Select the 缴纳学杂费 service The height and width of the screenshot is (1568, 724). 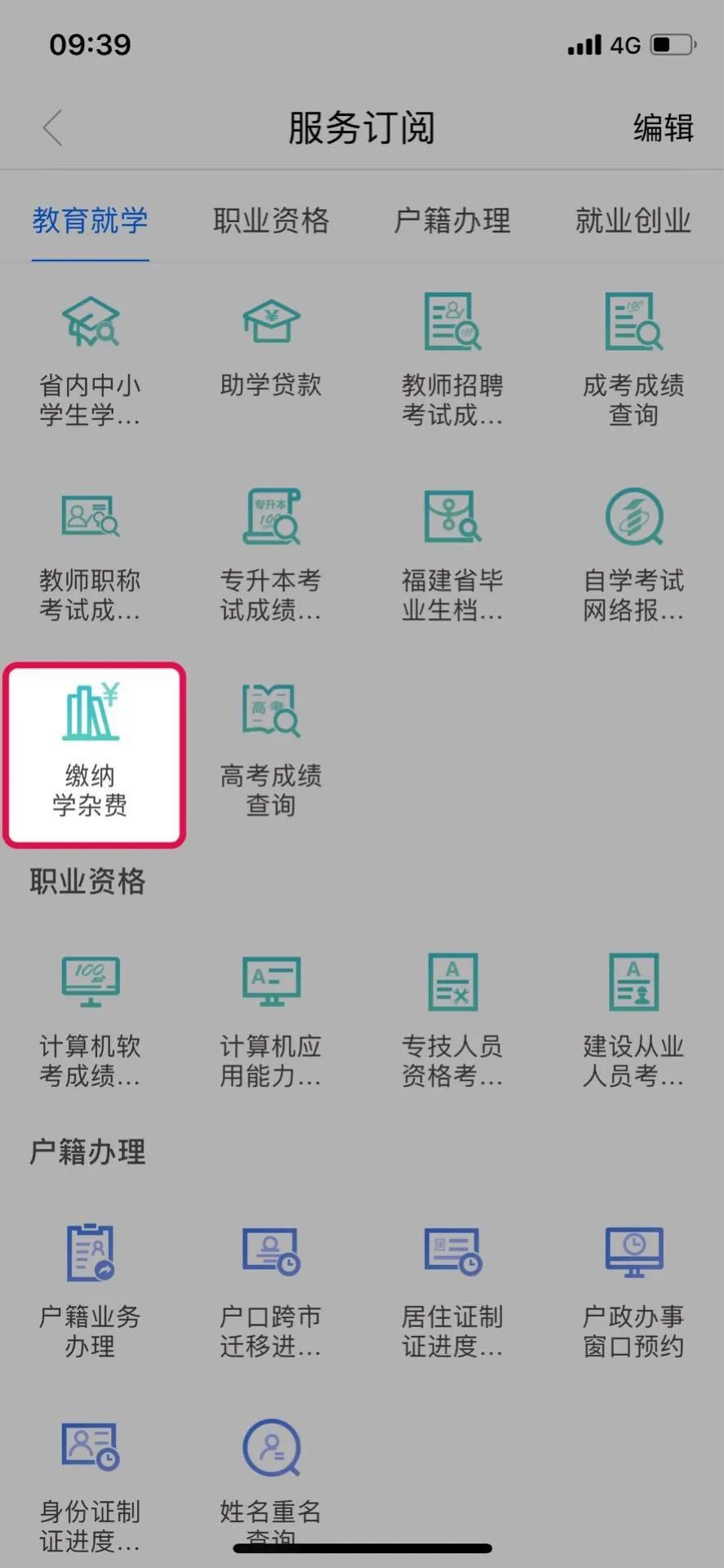tap(91, 751)
